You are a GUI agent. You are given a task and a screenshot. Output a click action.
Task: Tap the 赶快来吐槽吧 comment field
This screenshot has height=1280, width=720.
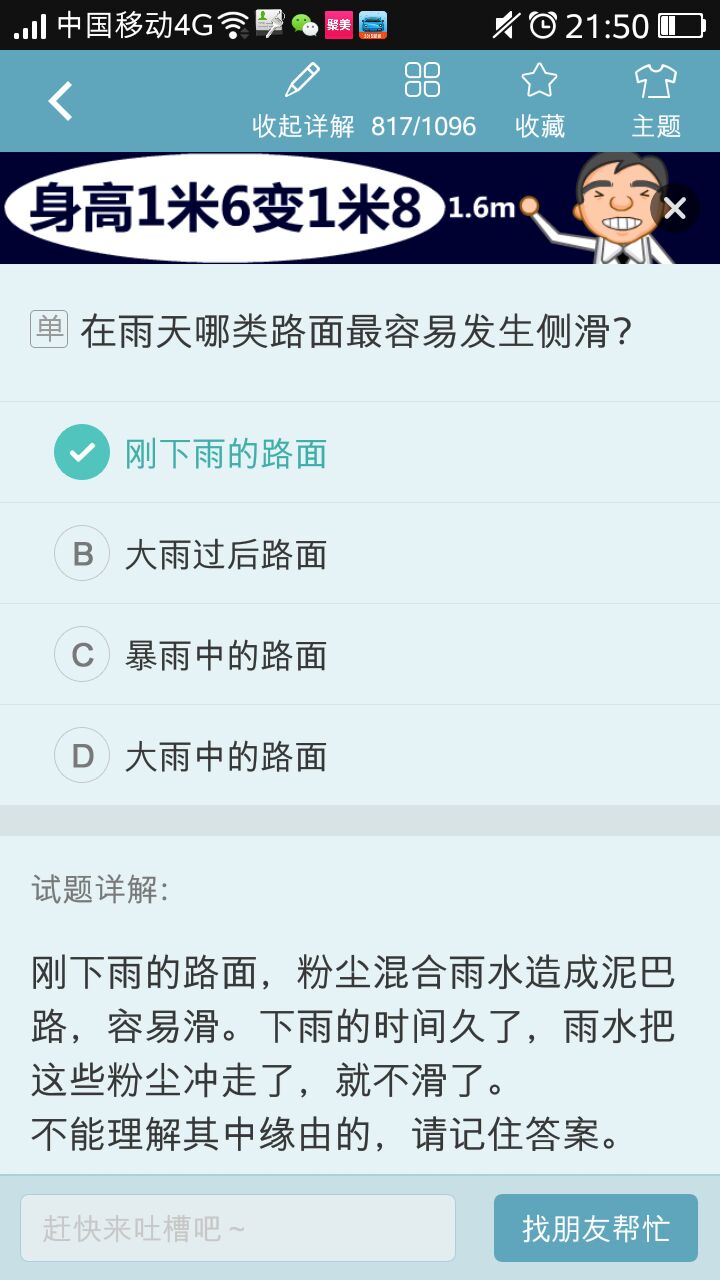coord(238,1228)
